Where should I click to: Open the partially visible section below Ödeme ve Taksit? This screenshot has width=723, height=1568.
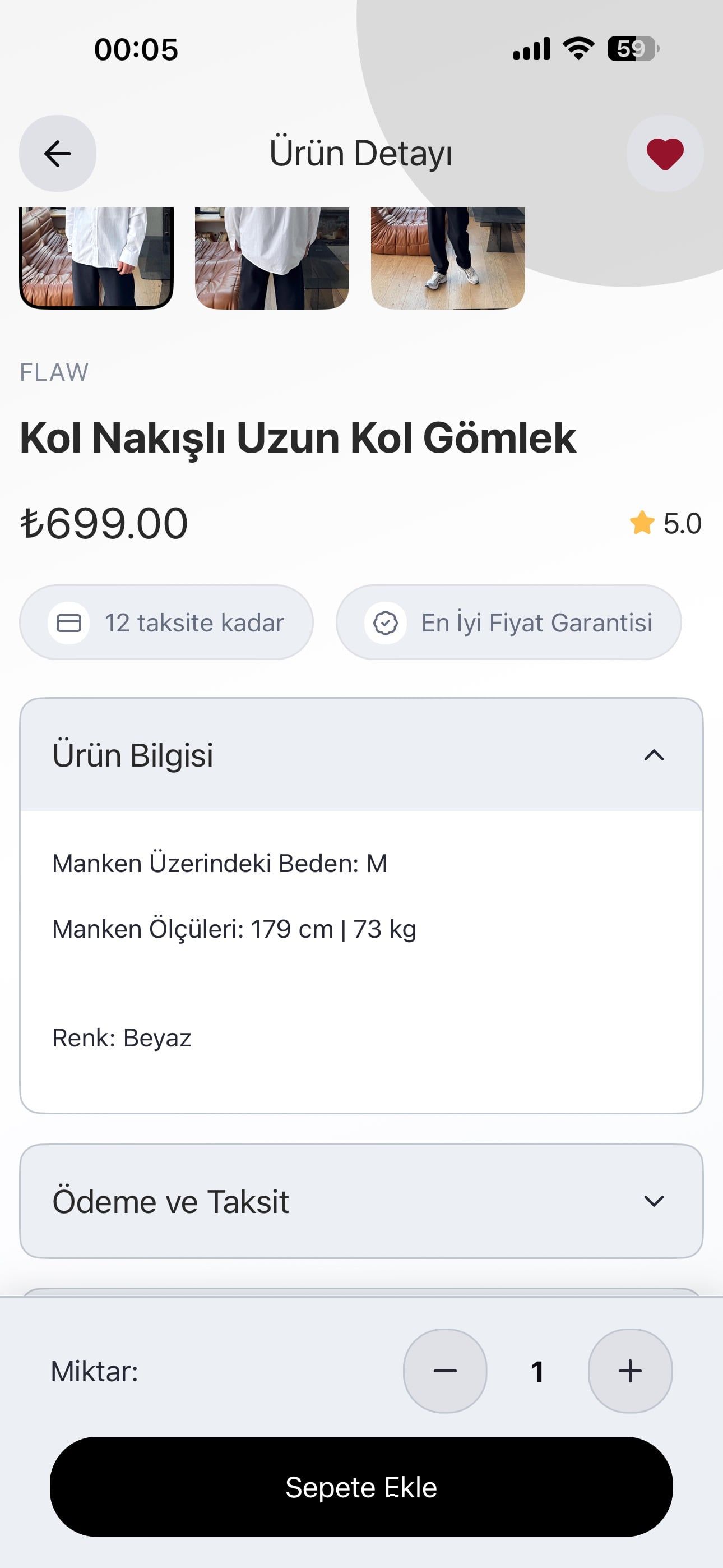click(x=361, y=1290)
